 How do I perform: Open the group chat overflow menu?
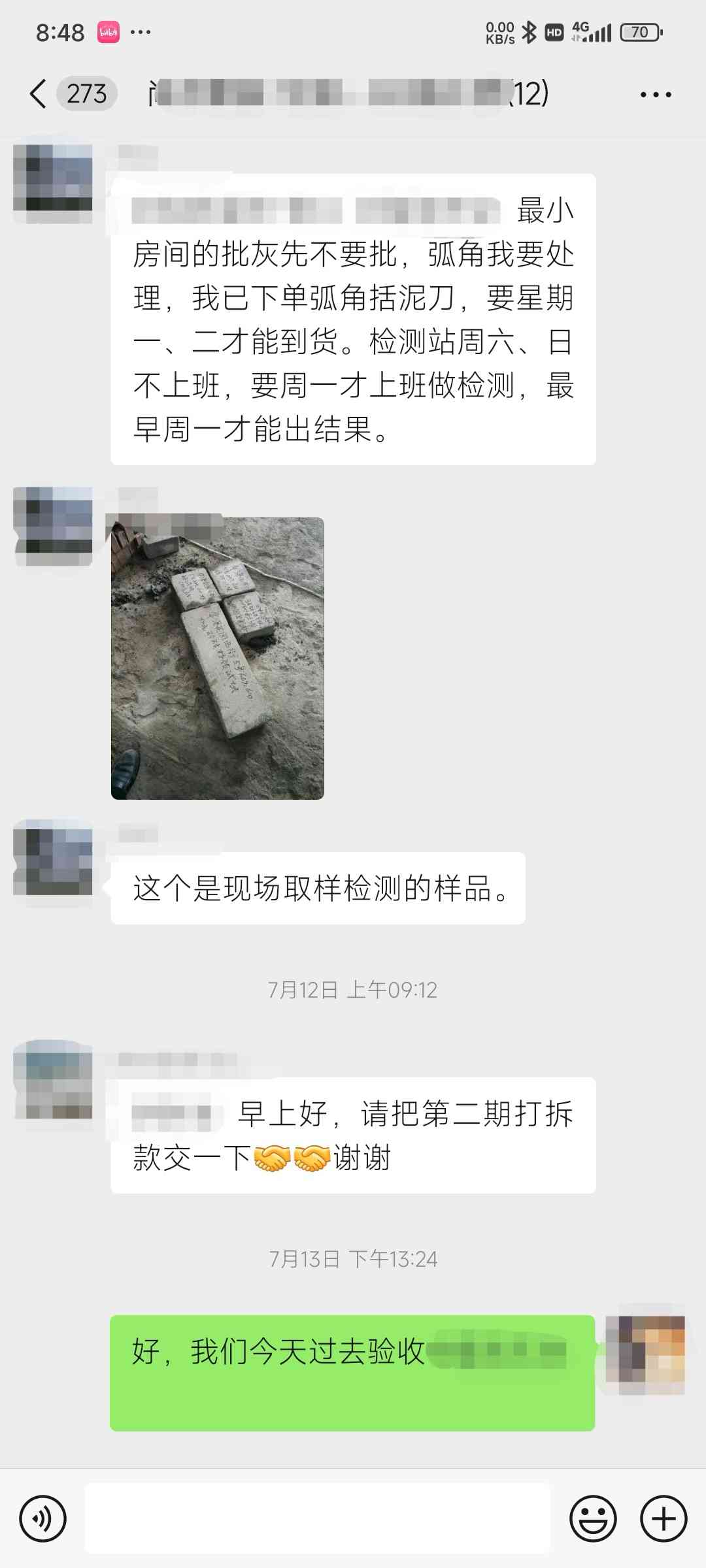pos(656,95)
